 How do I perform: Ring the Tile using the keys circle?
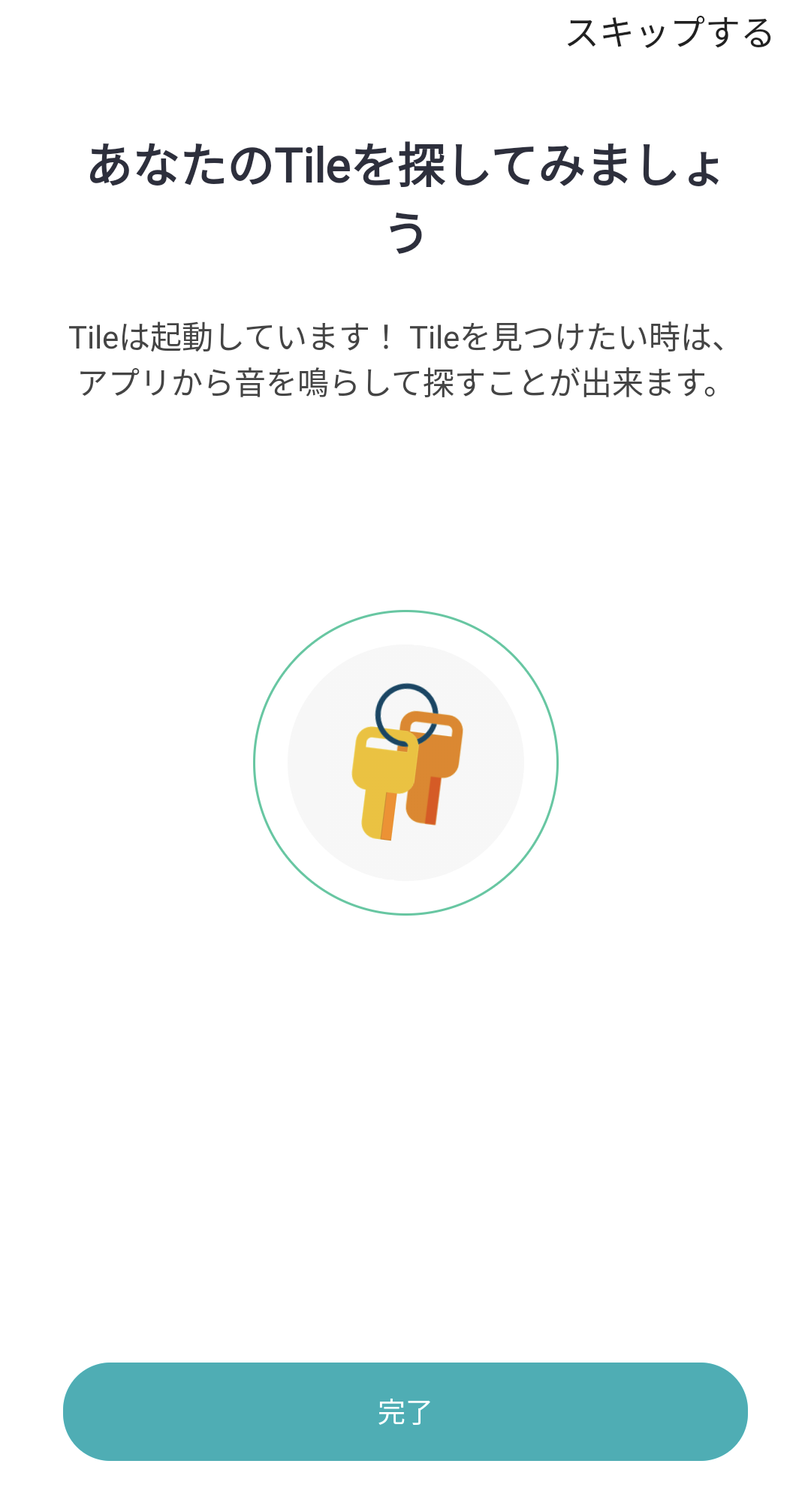pos(405,762)
